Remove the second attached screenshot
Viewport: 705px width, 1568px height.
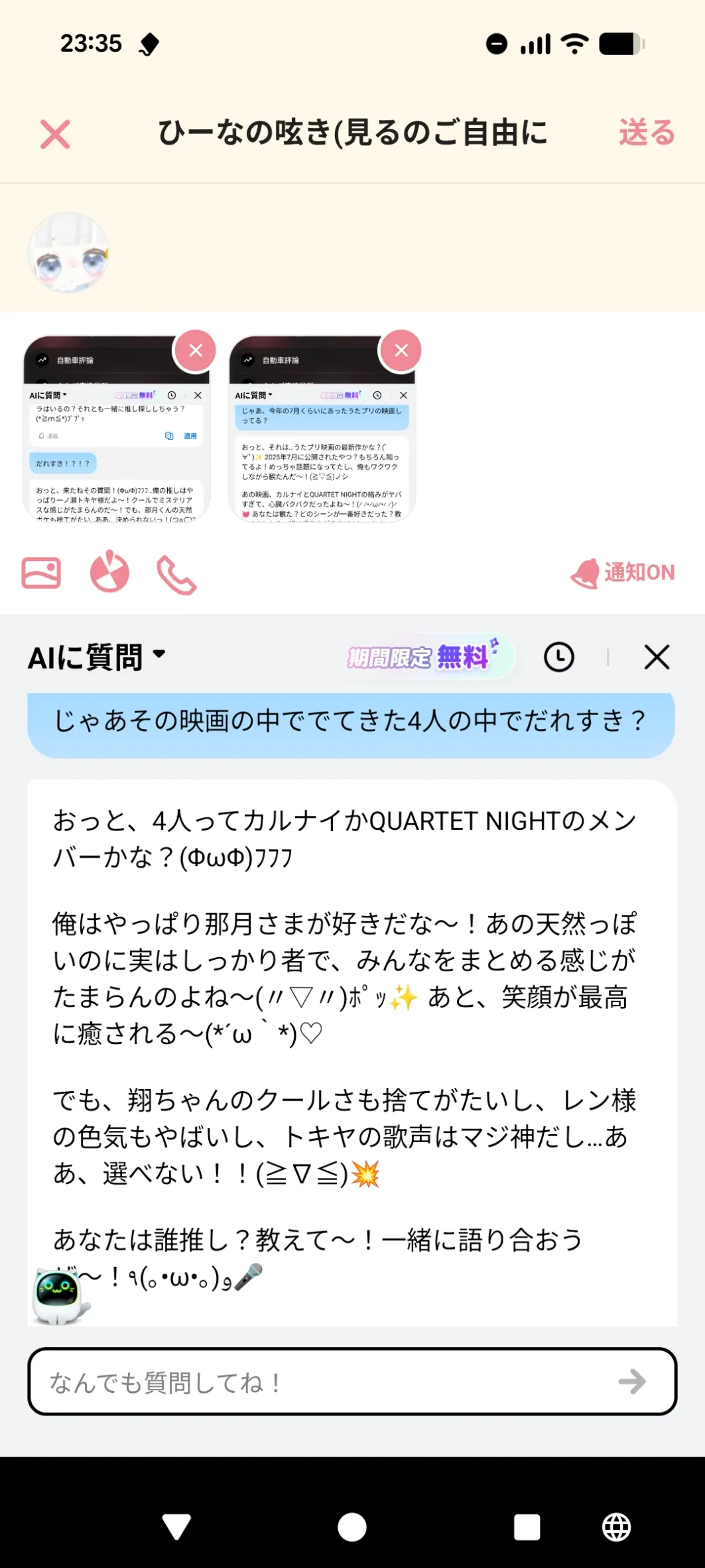(401, 350)
